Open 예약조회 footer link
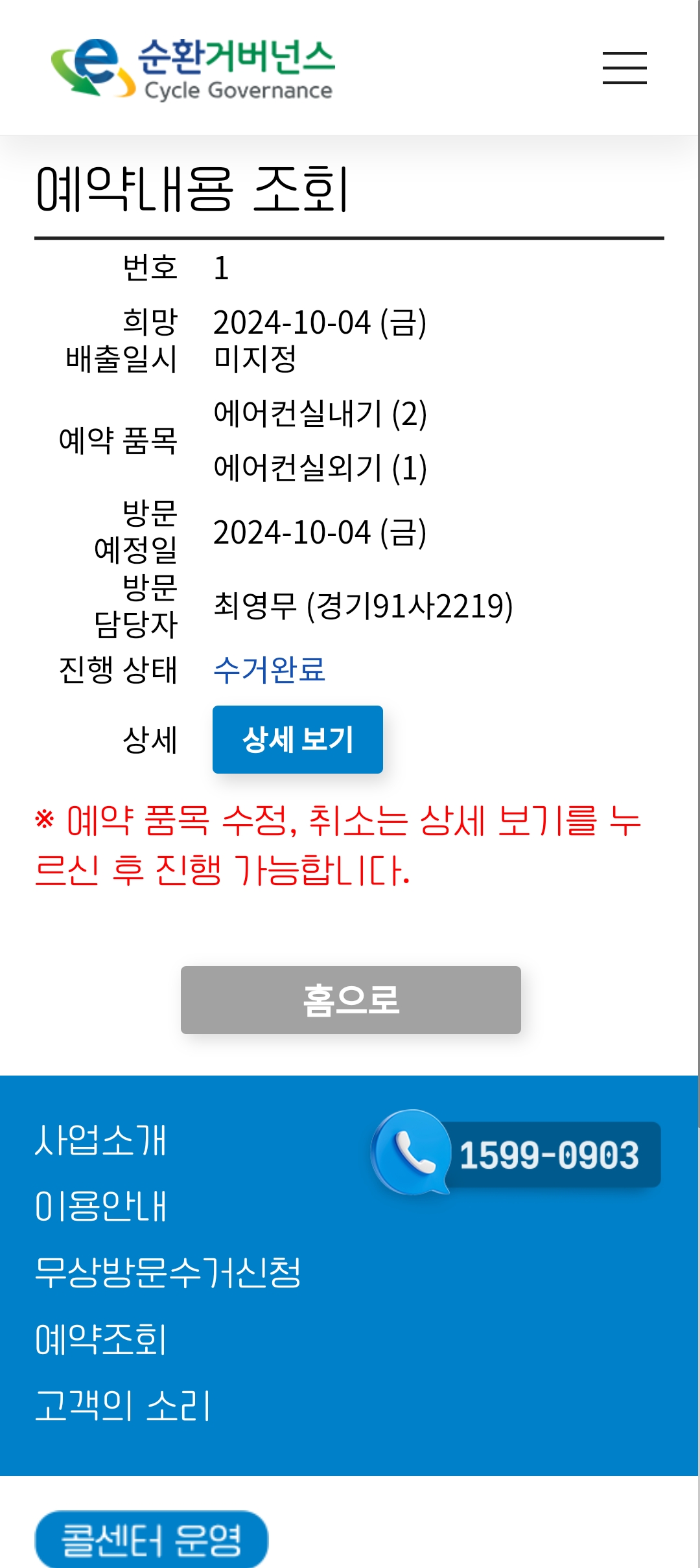The image size is (700, 1568). [x=101, y=1339]
